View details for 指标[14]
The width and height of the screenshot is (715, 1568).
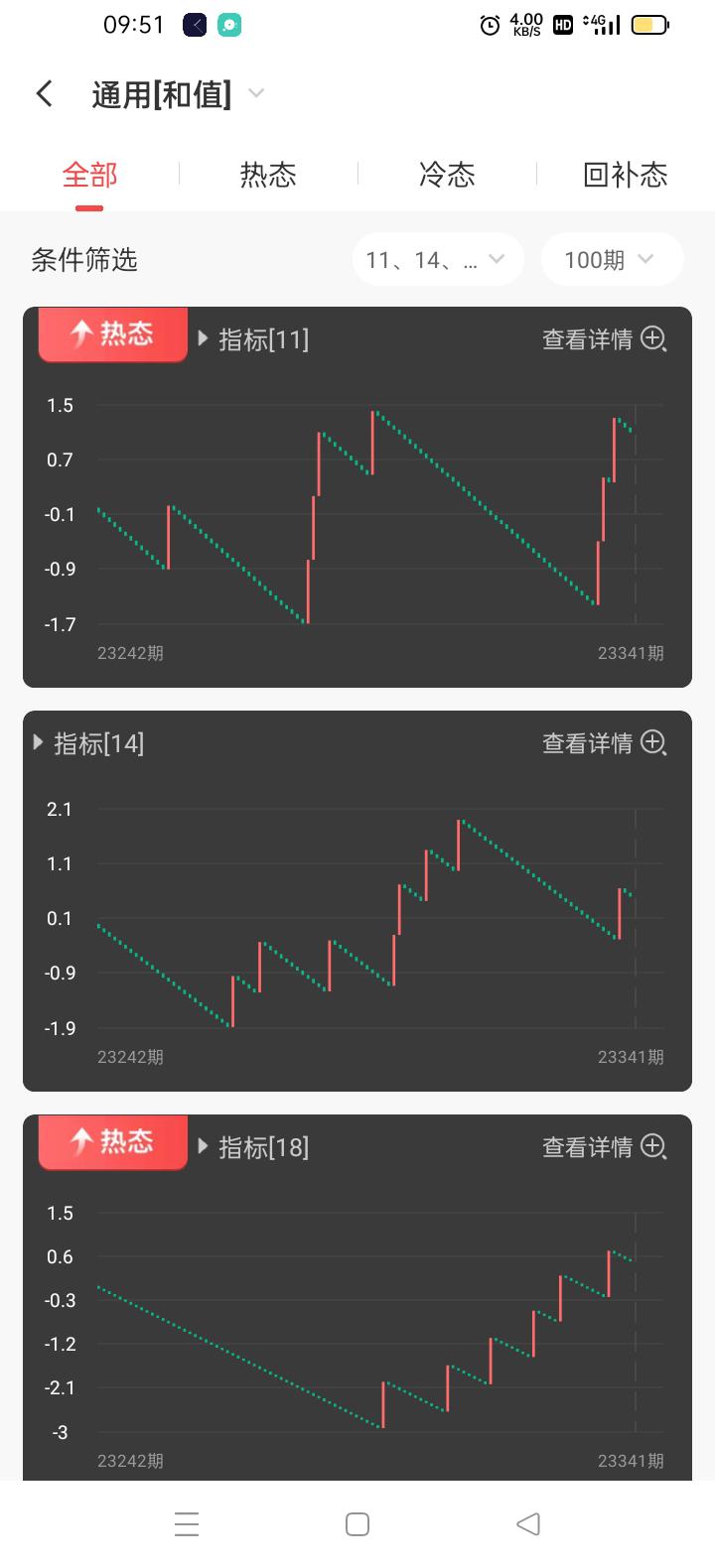[604, 743]
